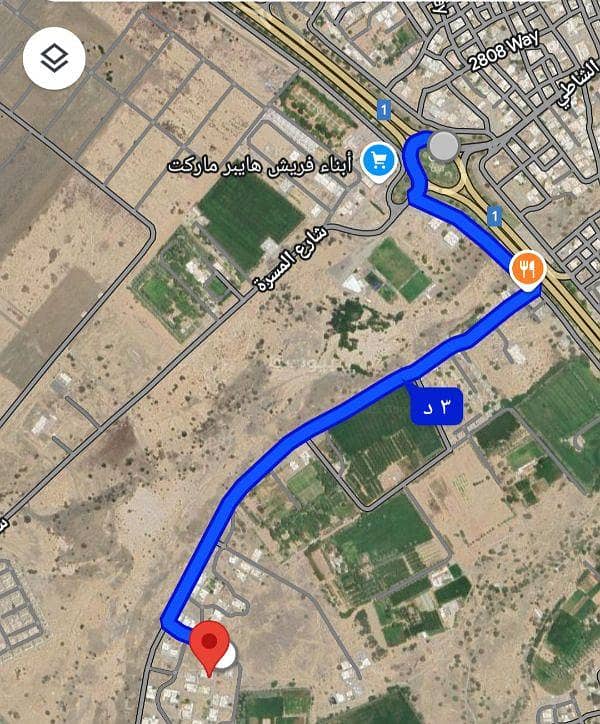Tap the gray route start point circle
Viewport: 600px width, 724px height.
444,148
